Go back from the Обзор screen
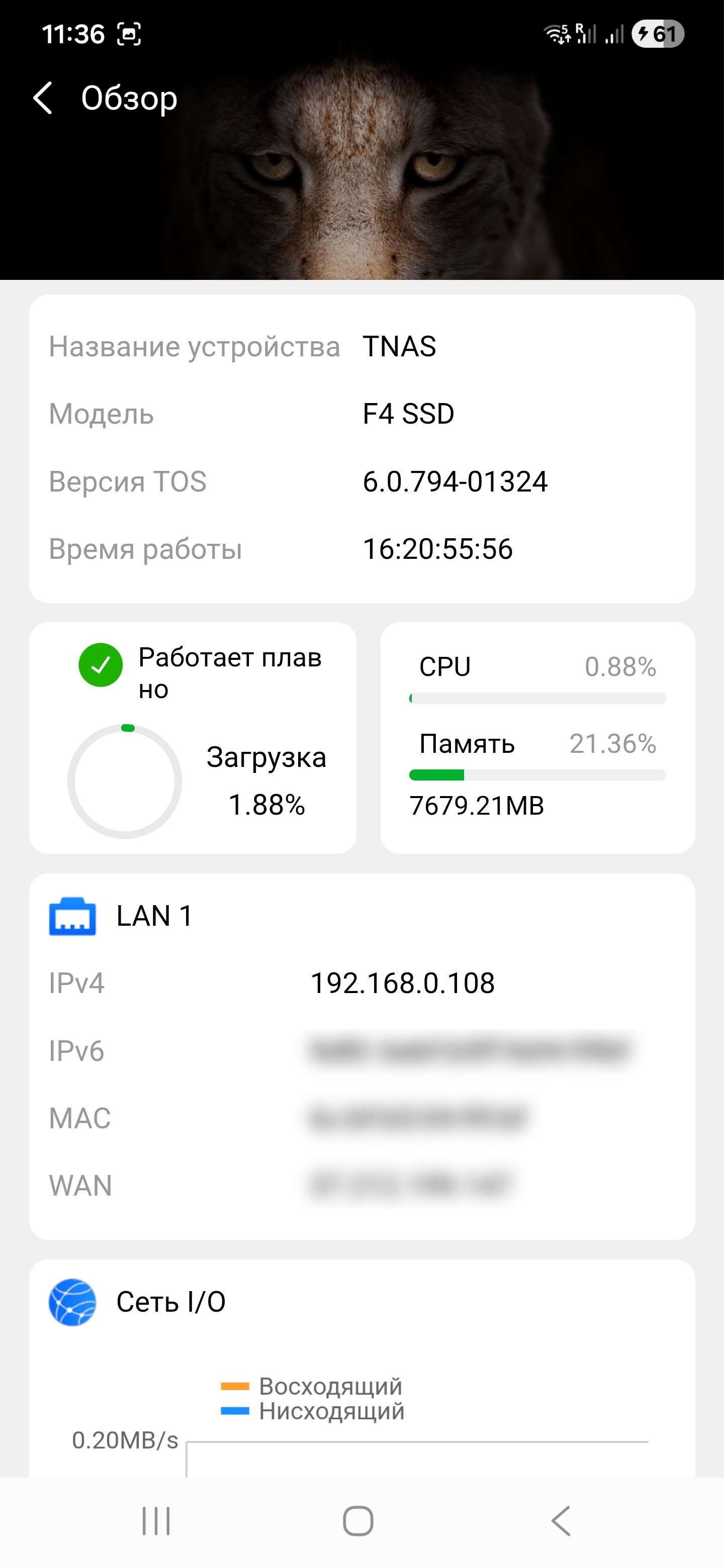Image resolution: width=724 pixels, height=1568 pixels. (43, 98)
